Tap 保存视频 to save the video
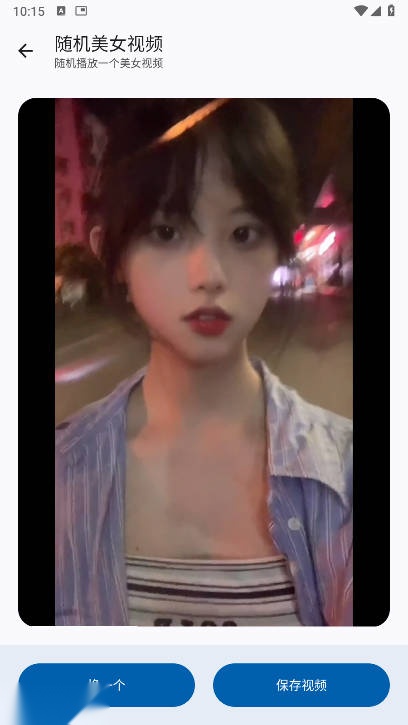 pyautogui.click(x=302, y=685)
